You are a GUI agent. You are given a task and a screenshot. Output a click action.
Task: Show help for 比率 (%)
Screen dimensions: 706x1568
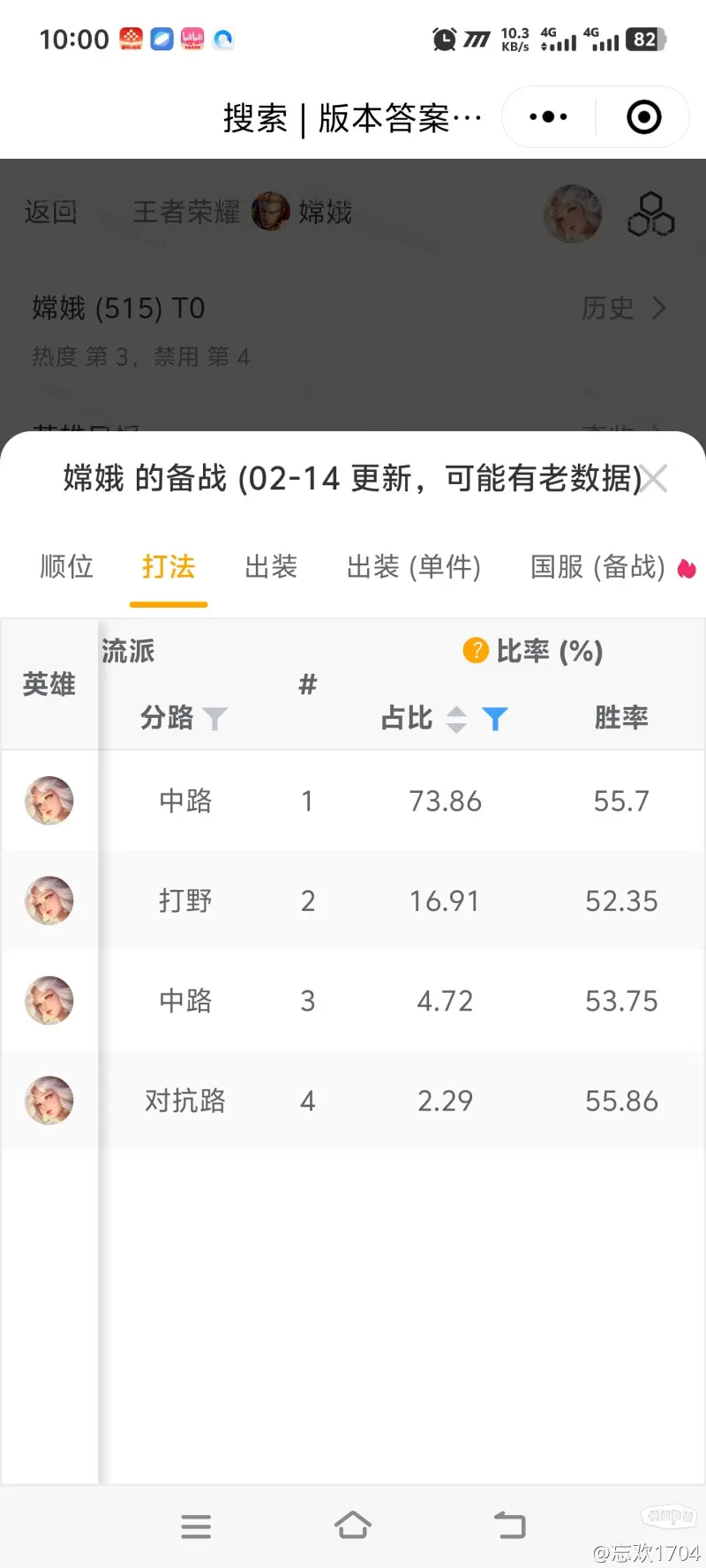(476, 651)
